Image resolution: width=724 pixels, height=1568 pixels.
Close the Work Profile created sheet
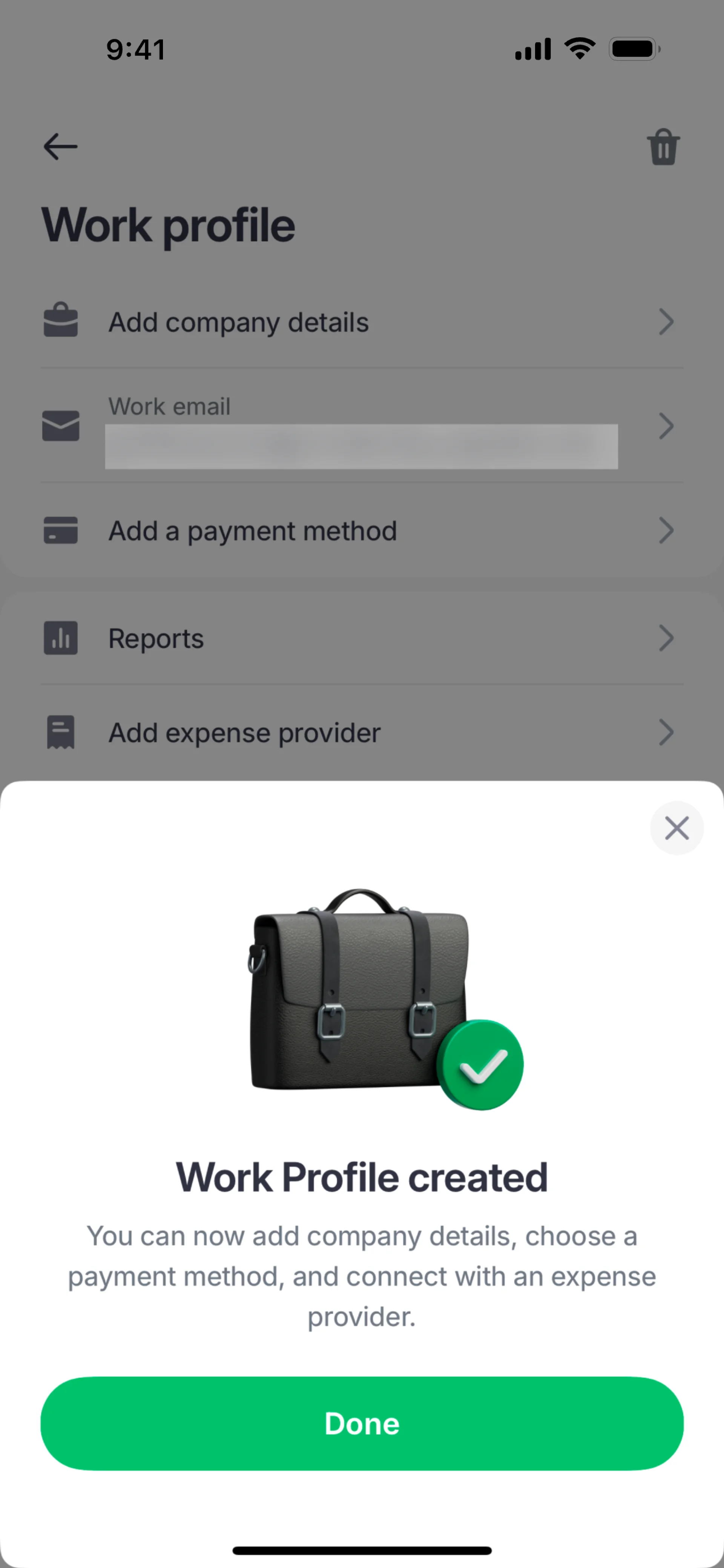(x=676, y=828)
